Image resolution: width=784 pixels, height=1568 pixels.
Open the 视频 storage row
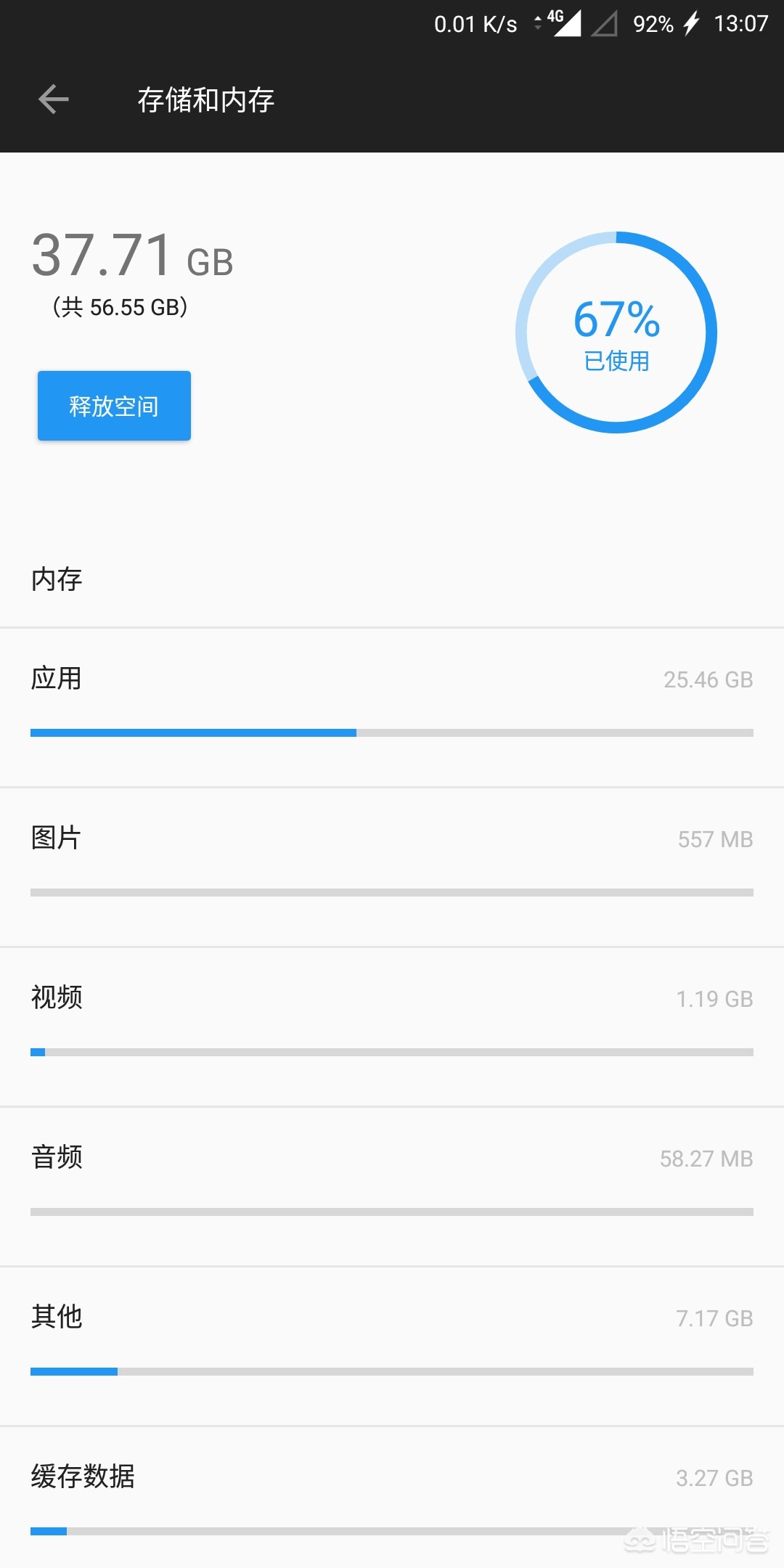392,1027
